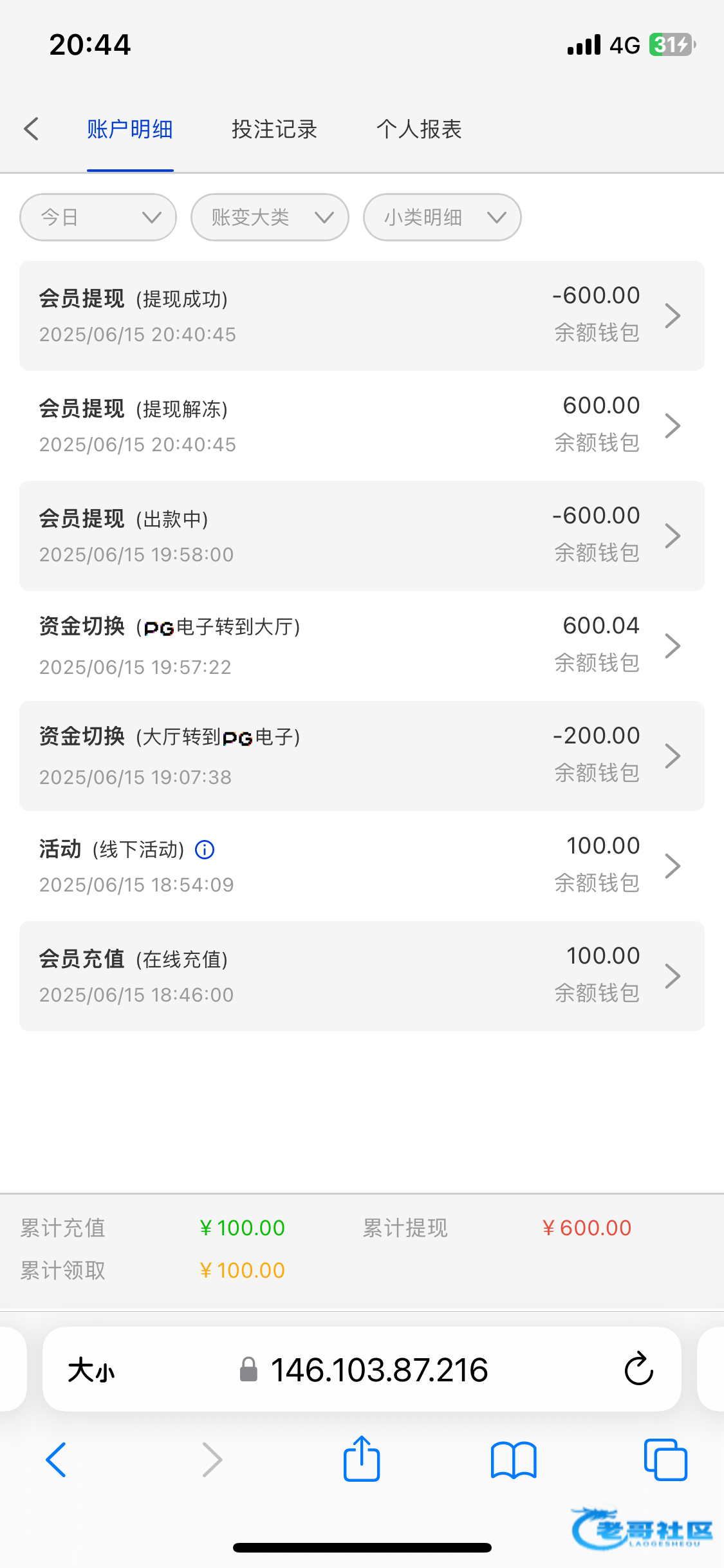The width and height of the screenshot is (724, 1568).
Task: Open the 提现成功 withdrawal record
Action: click(362, 315)
